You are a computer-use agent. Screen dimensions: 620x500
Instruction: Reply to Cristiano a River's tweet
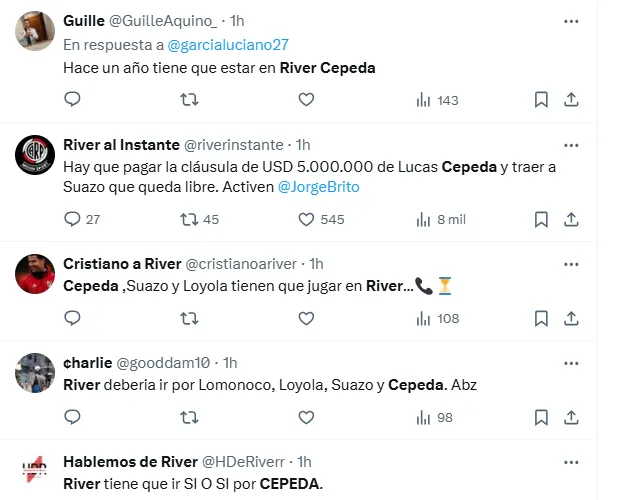72,318
